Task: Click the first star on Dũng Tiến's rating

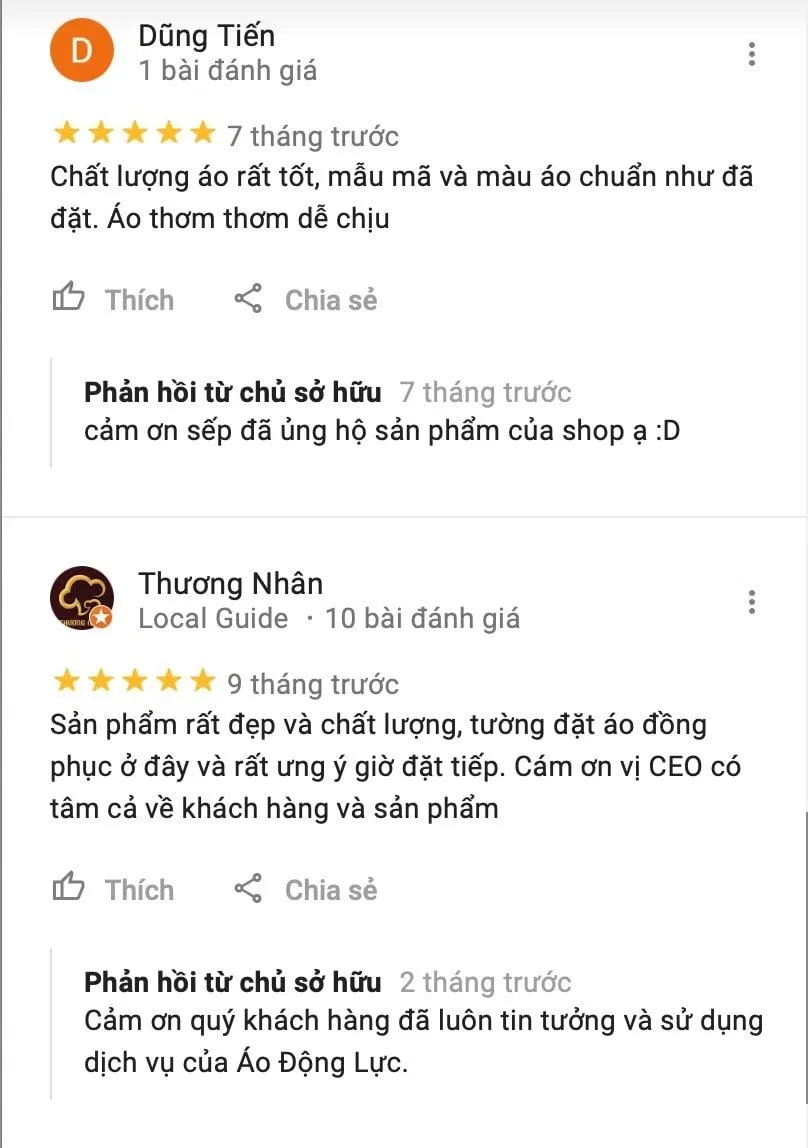Action: pos(62,131)
